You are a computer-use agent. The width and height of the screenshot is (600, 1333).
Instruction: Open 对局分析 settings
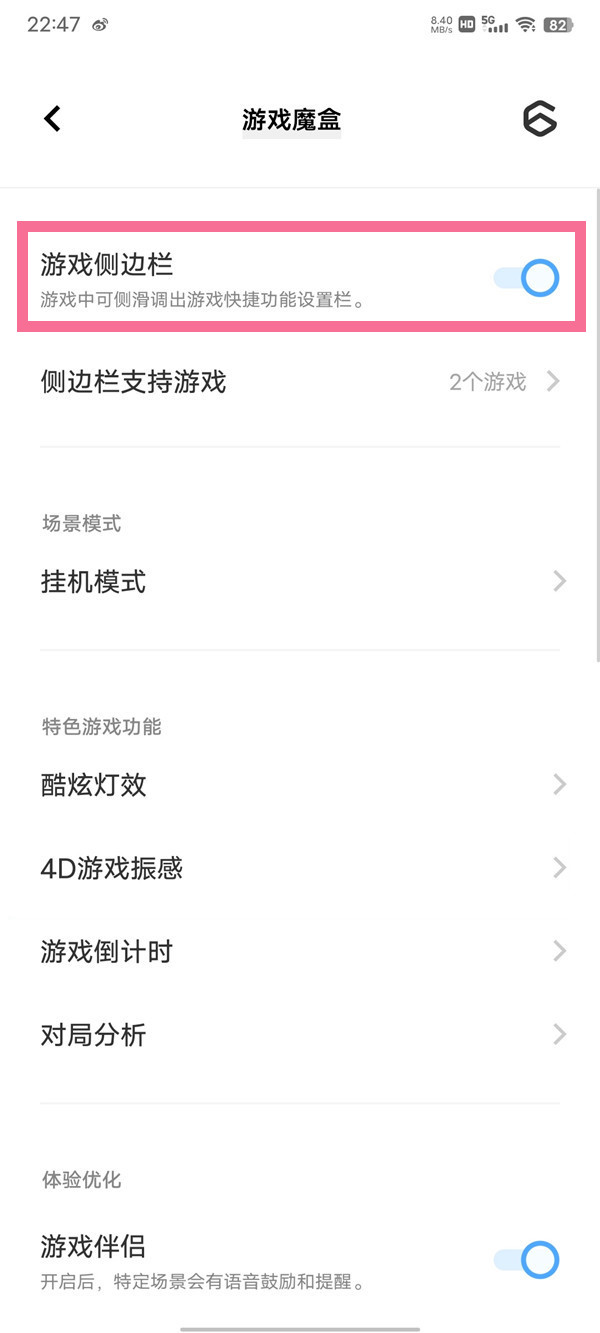pos(300,1034)
